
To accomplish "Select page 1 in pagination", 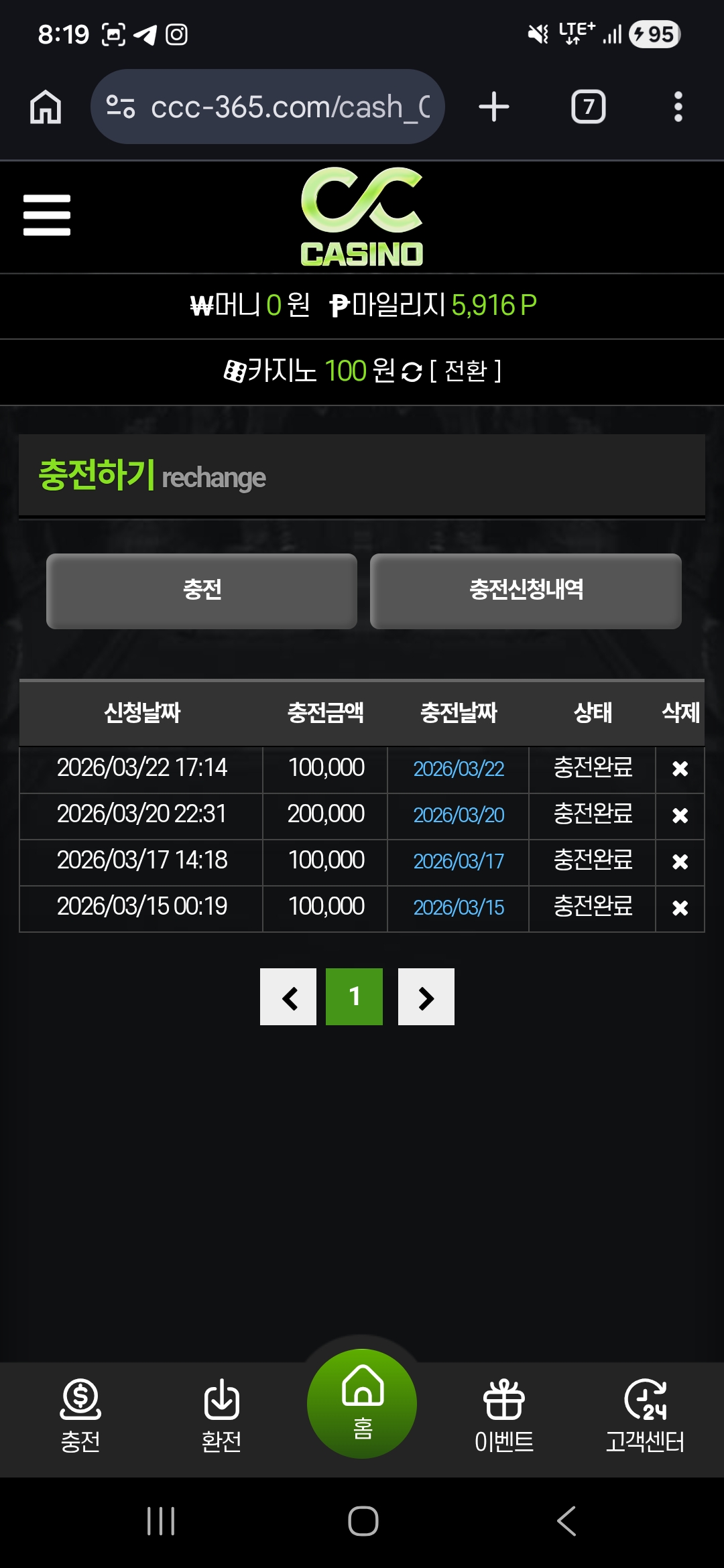I will pos(354,996).
